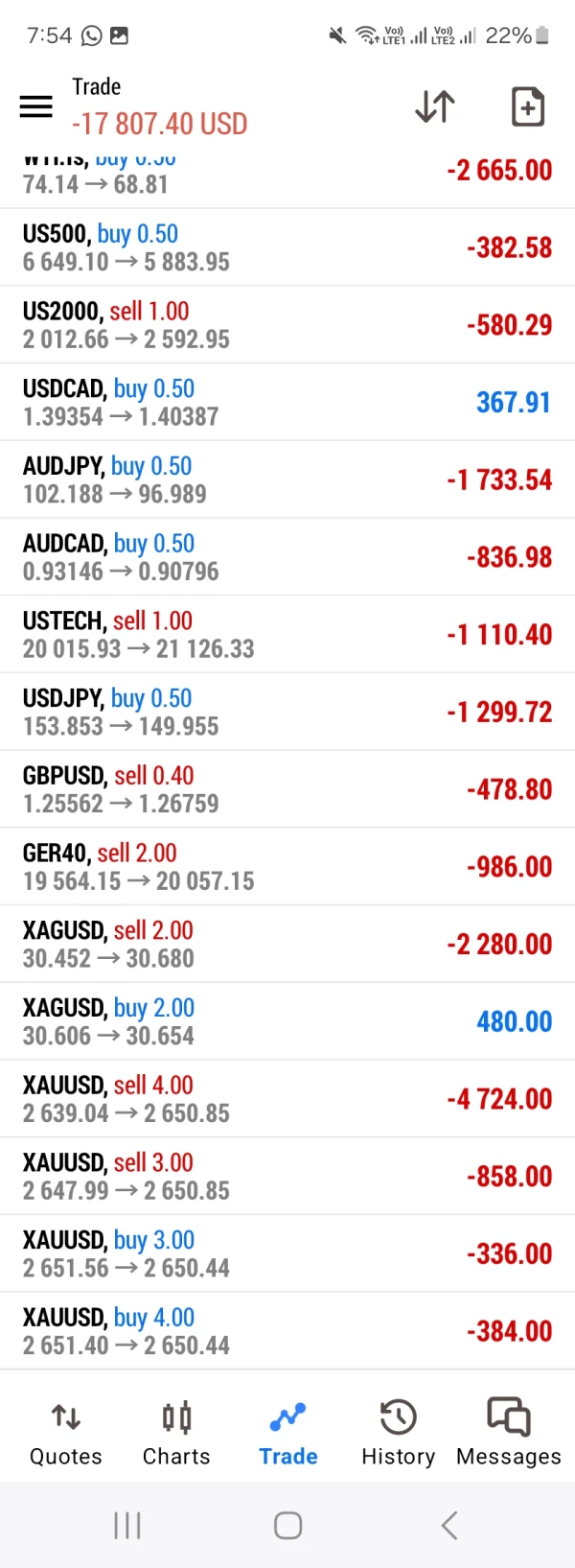Open the Messages tab
Screen dimensions: 575x1568
(509, 1434)
